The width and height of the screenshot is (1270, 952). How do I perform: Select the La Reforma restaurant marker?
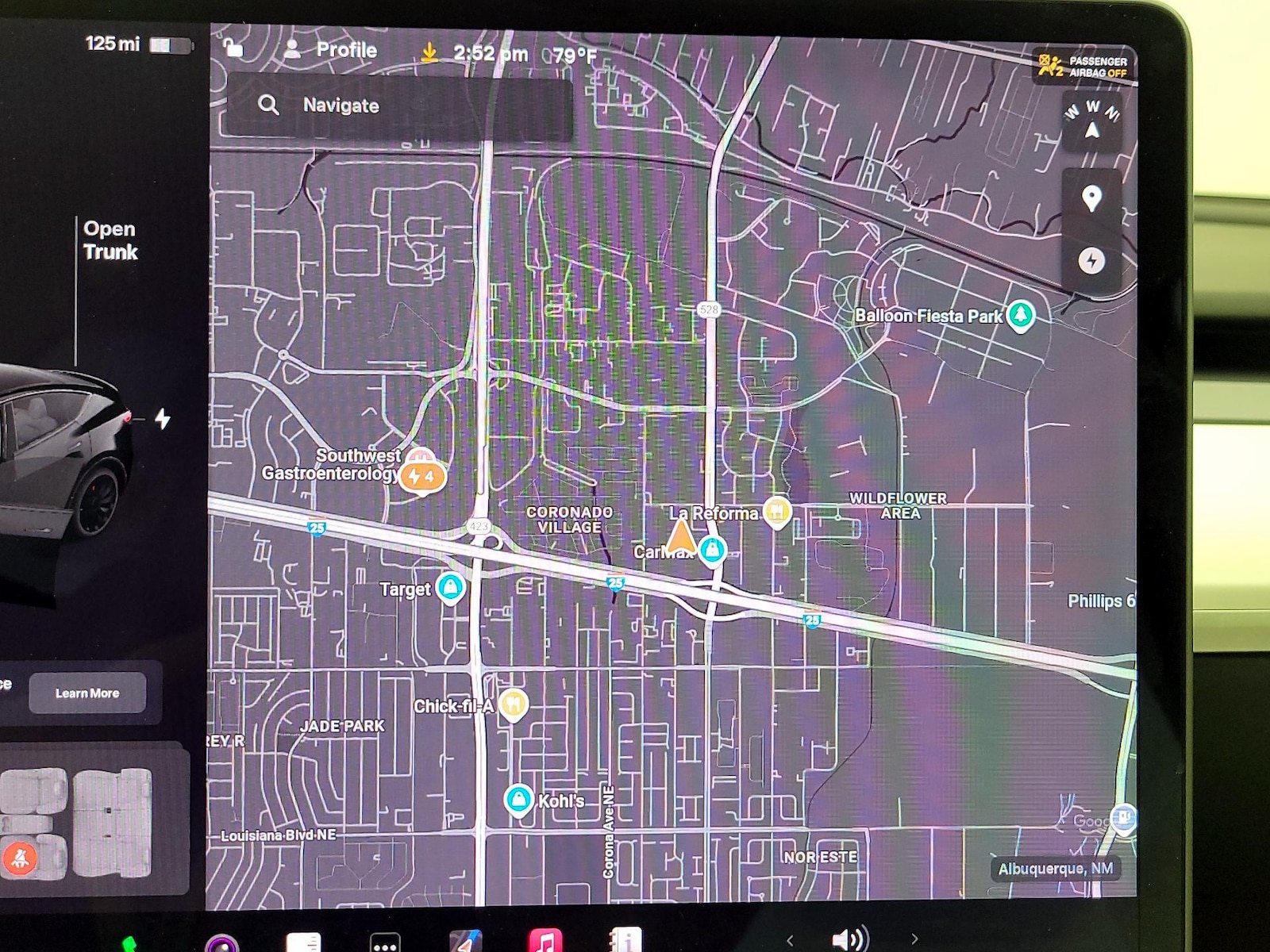coord(777,512)
